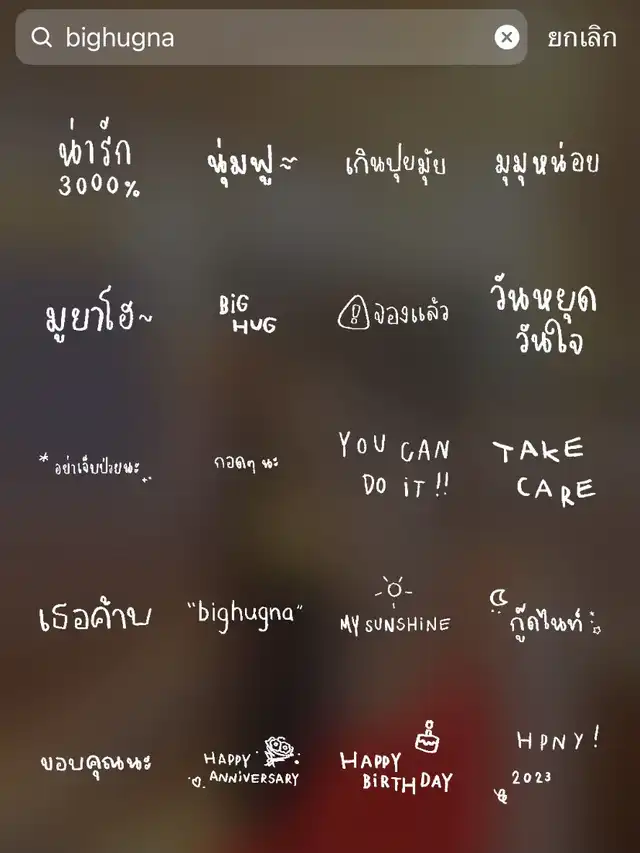Choose the จองแล้ว sticker
Viewport: 640px width, 853px height.
pos(393,313)
